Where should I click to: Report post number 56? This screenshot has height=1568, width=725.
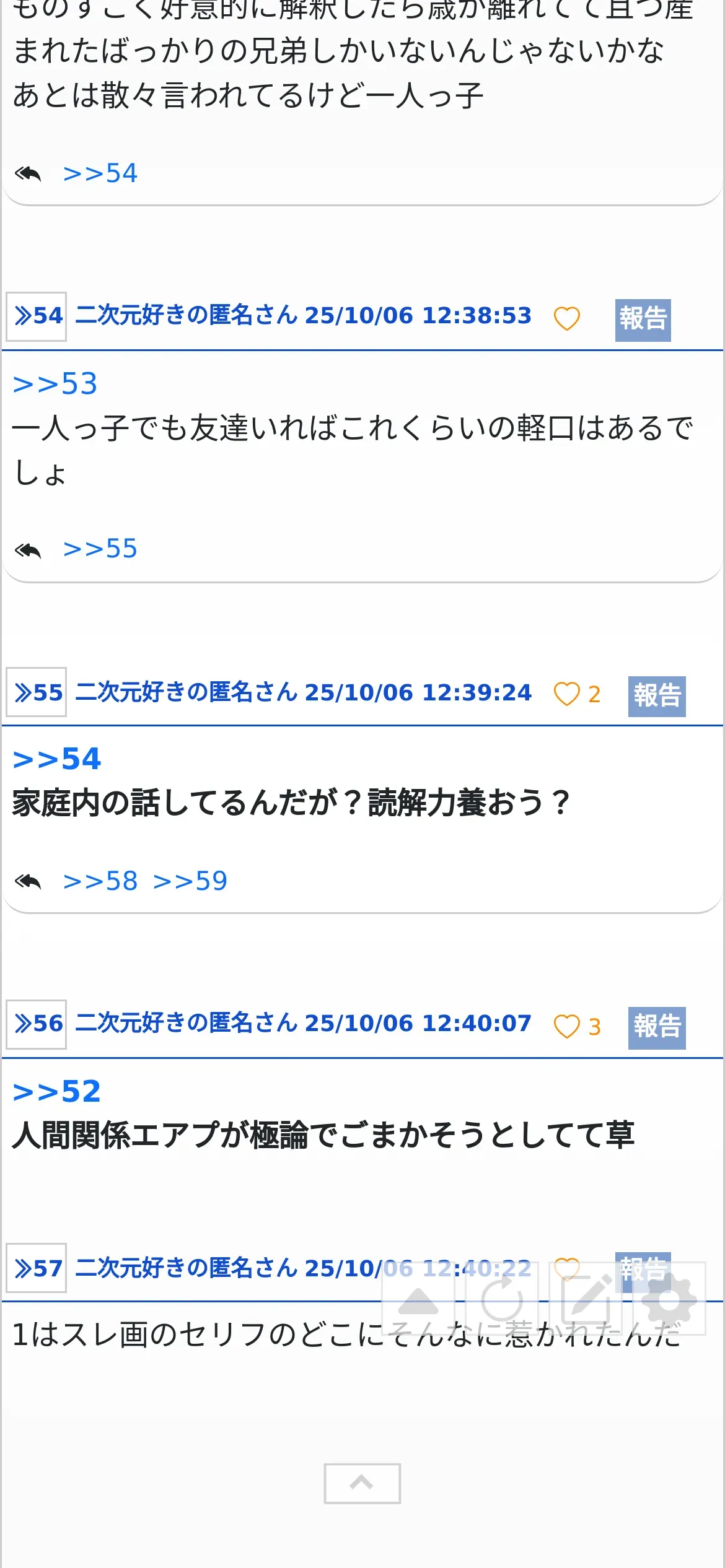coord(656,1026)
